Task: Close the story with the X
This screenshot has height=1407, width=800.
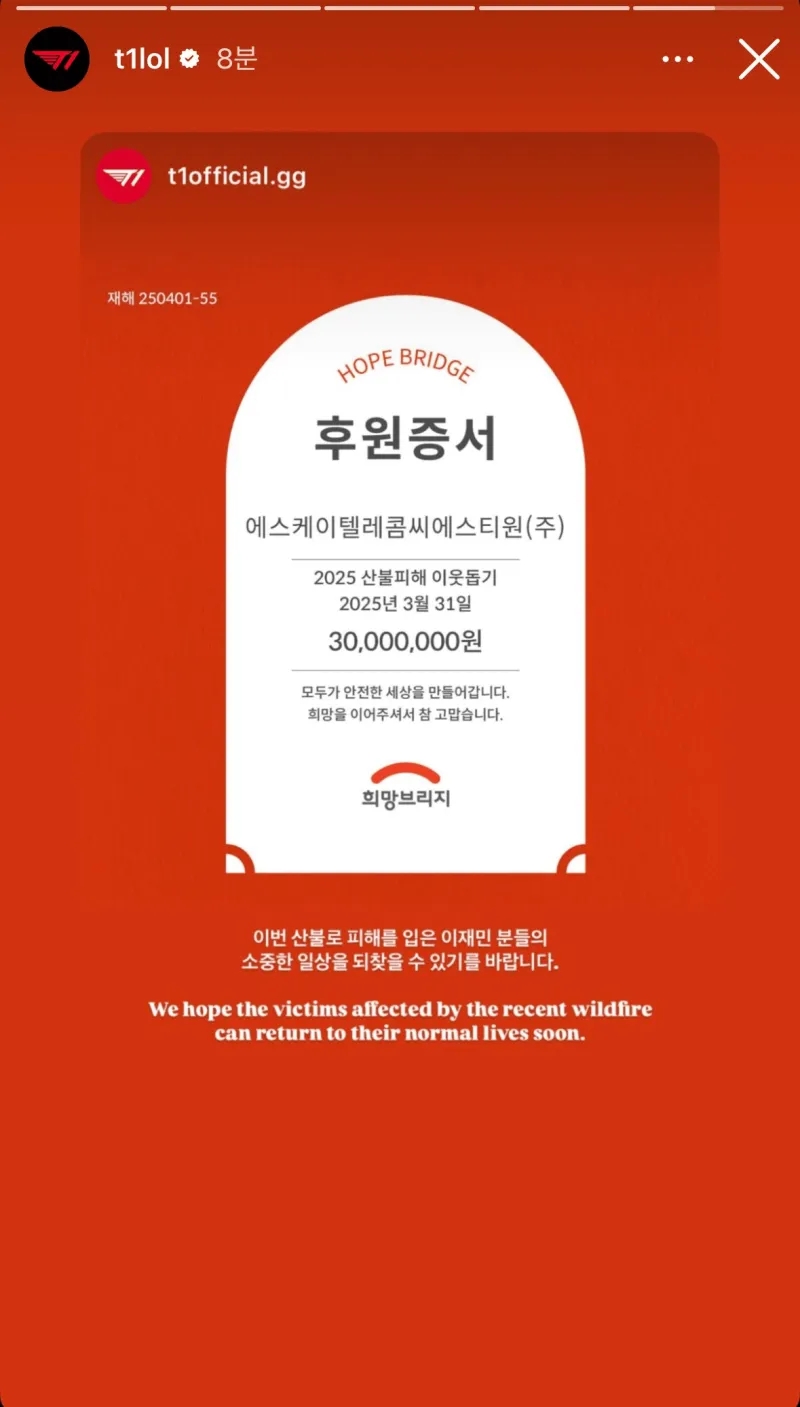Action: point(758,60)
